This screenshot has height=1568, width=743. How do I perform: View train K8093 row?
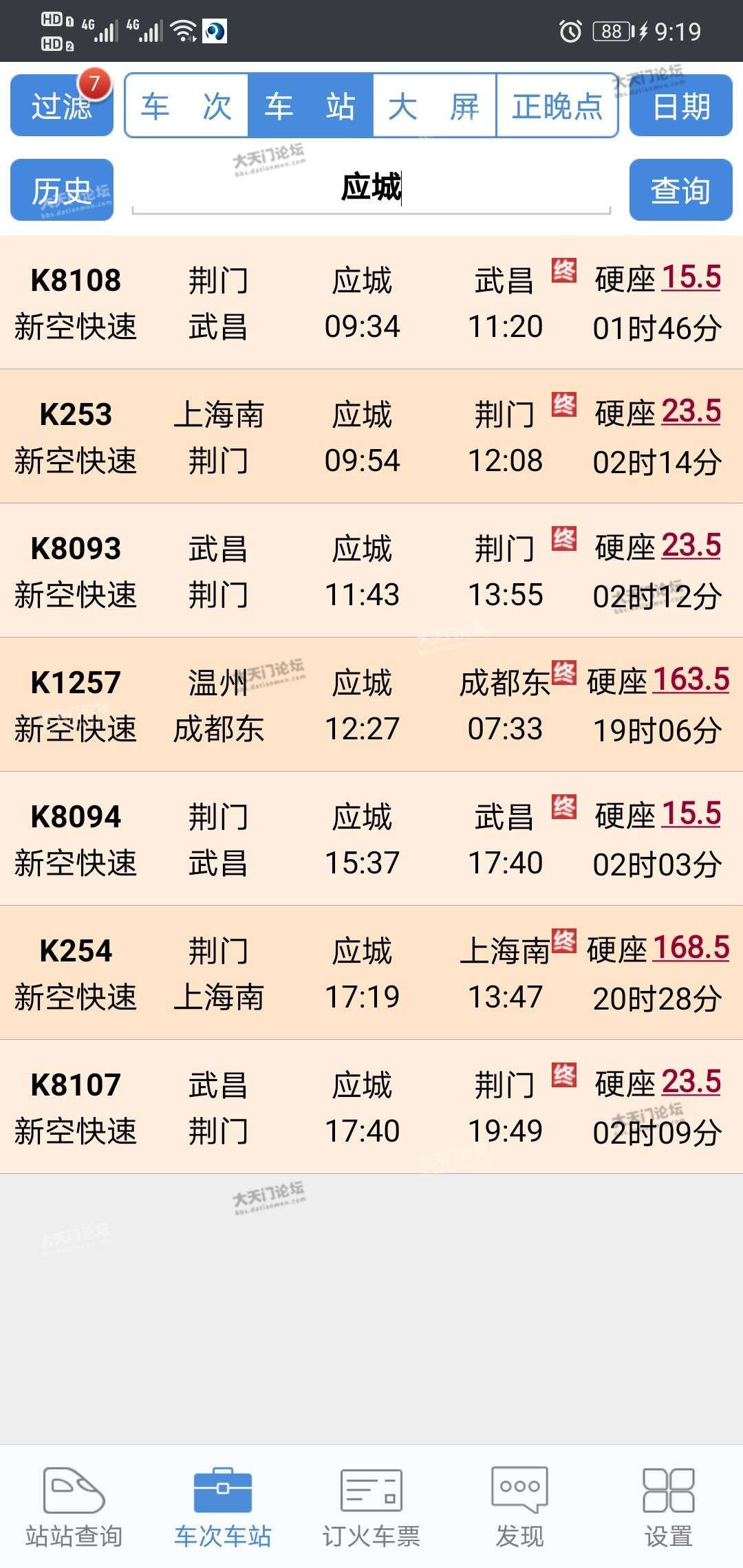coord(371,571)
